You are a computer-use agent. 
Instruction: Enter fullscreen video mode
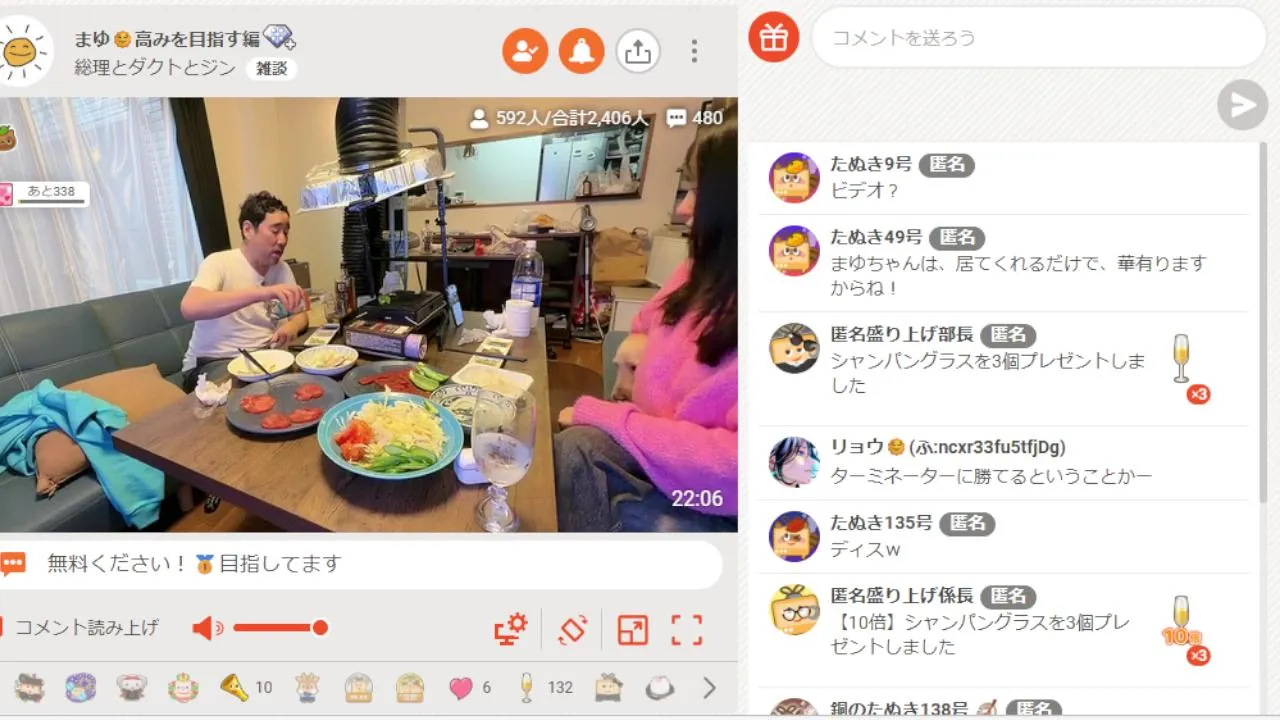tap(687, 630)
